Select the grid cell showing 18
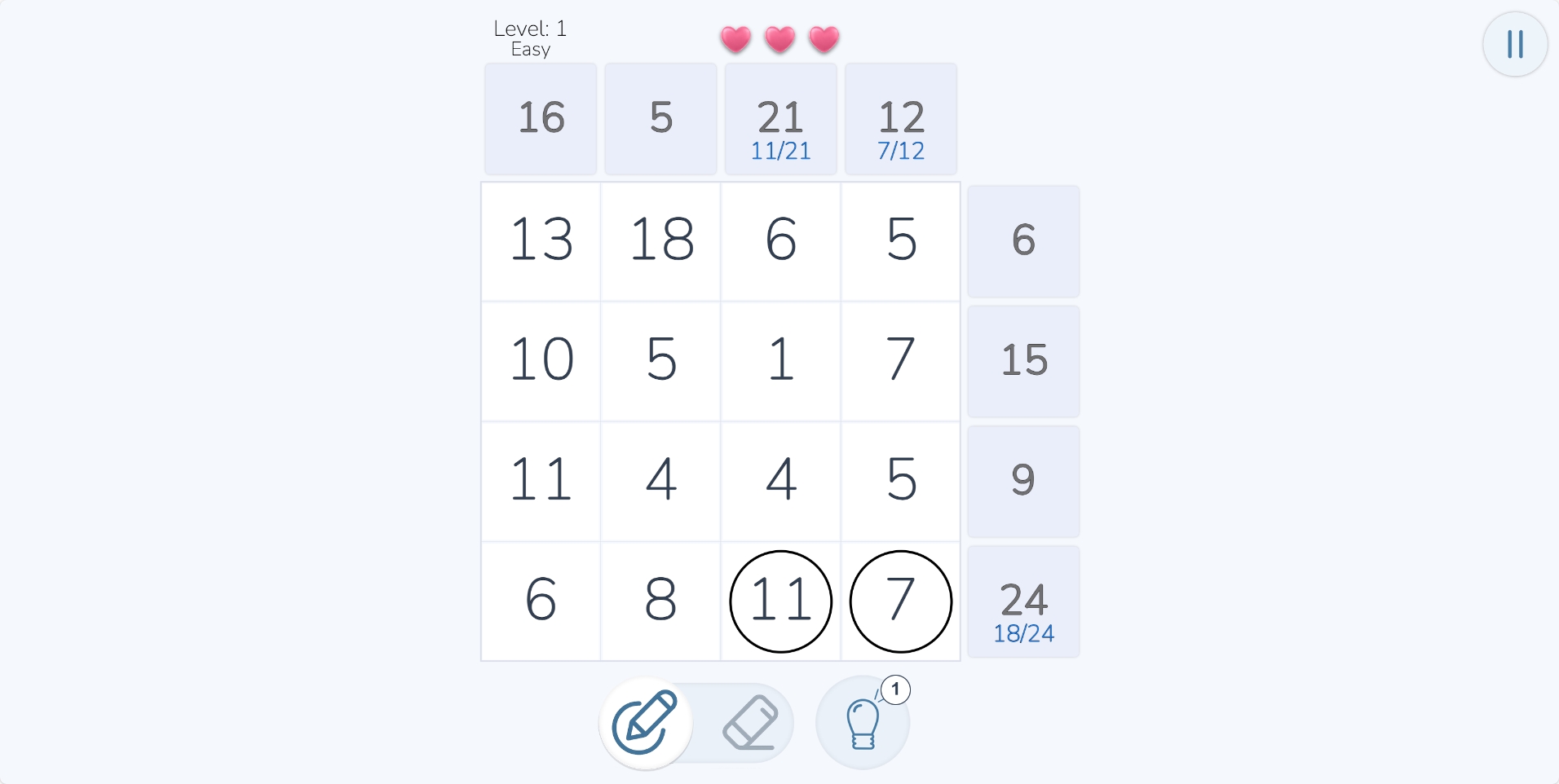The image size is (1559, 784). coord(661,240)
